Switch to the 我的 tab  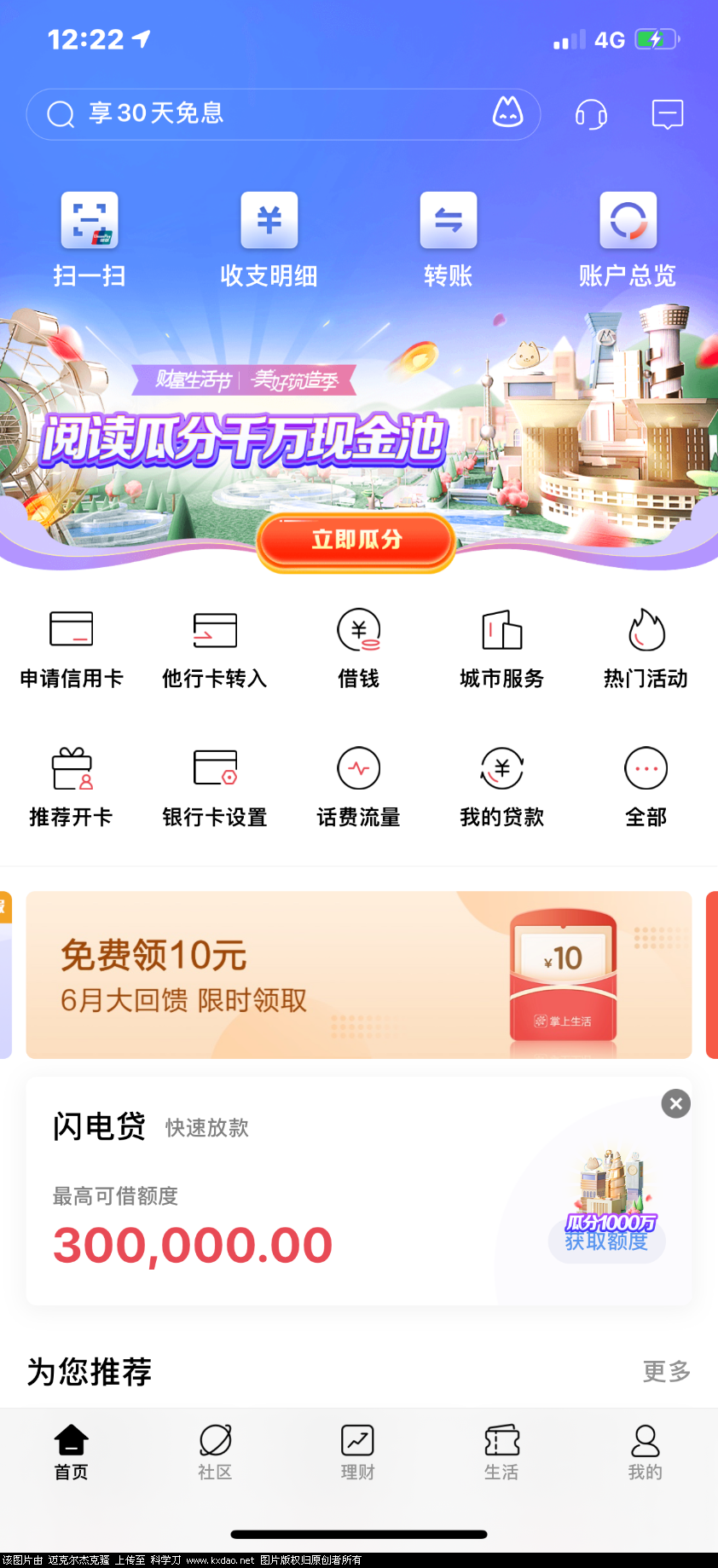(645, 1452)
